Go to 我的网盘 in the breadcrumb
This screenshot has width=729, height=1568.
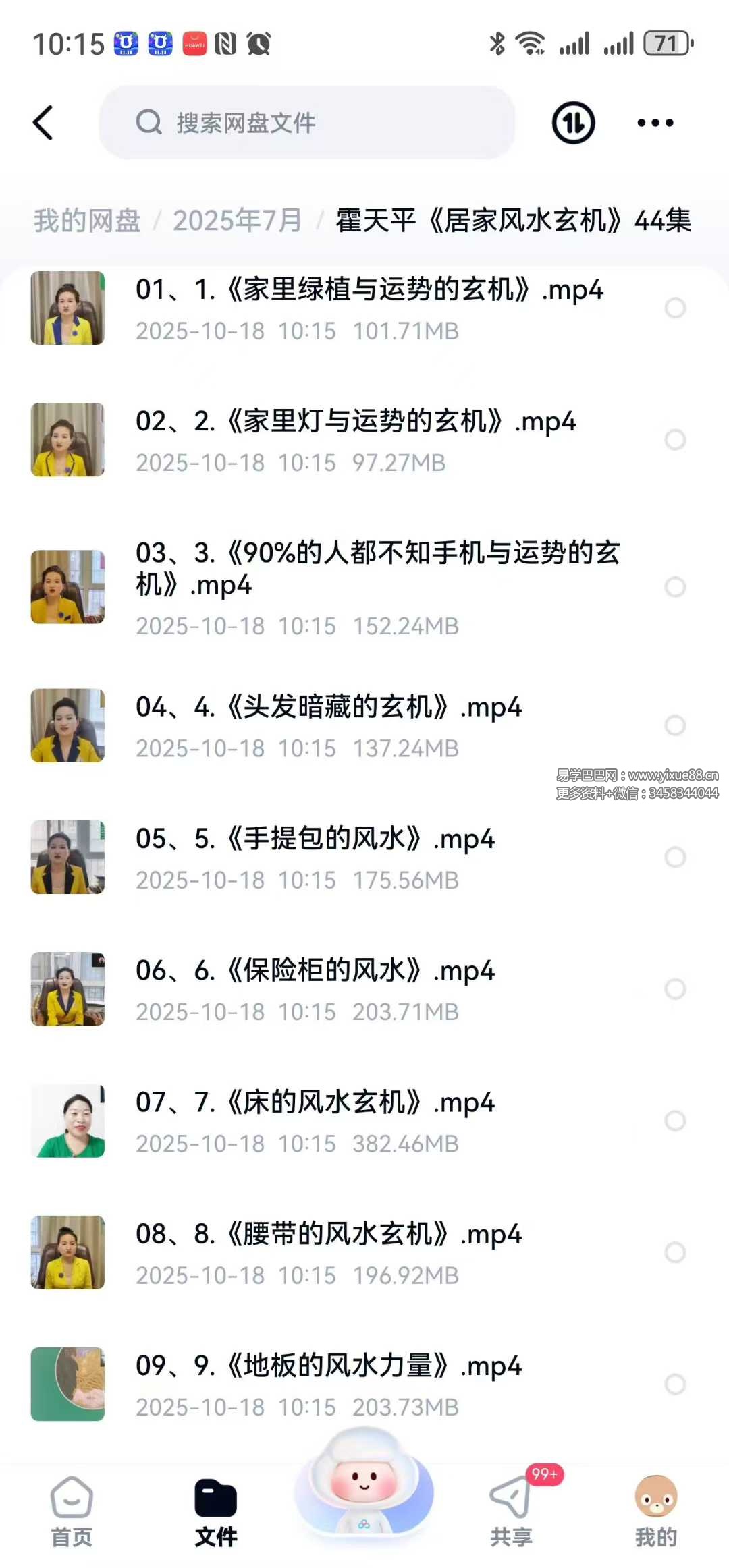[87, 221]
